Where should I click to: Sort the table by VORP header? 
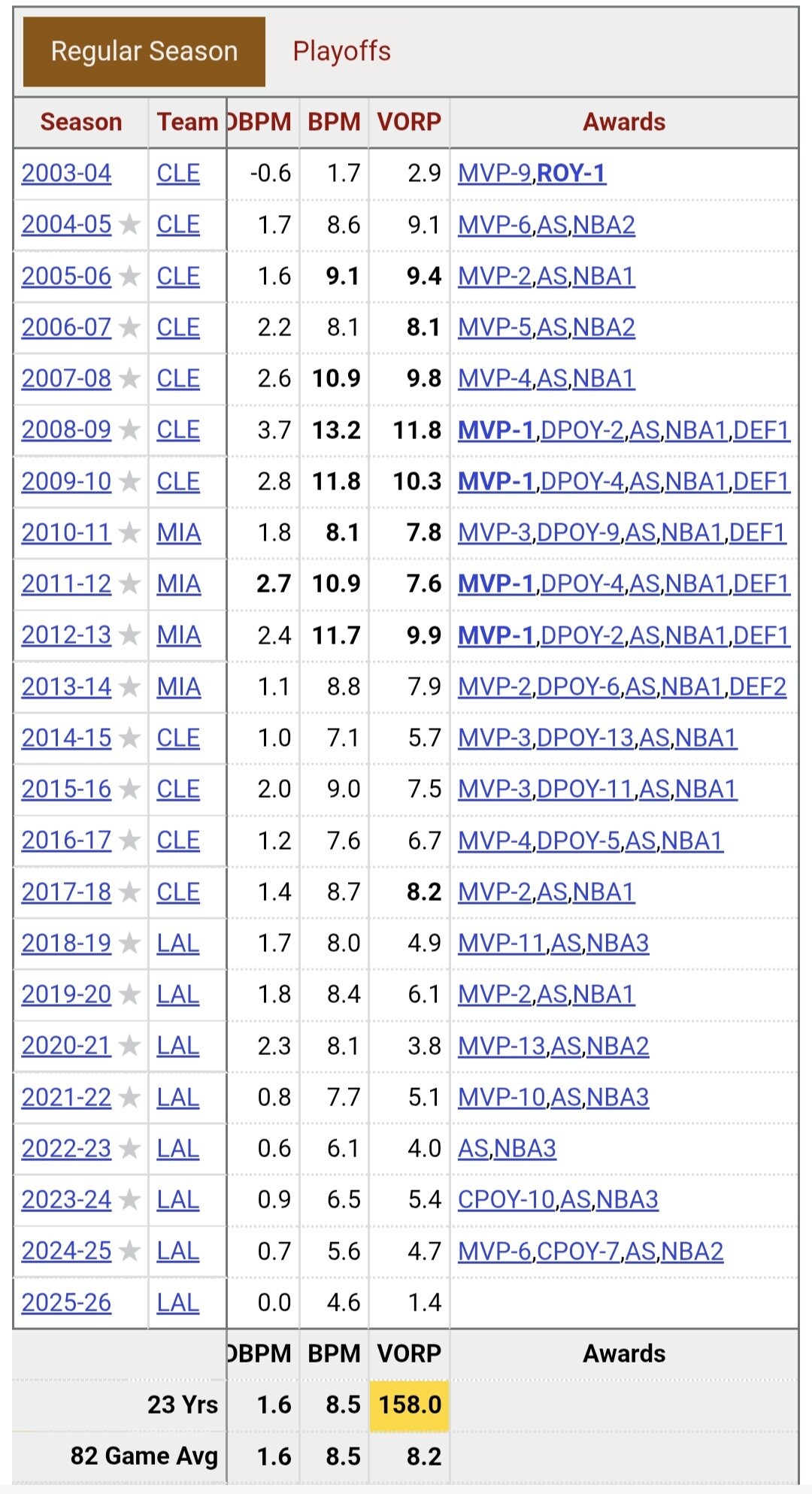409,122
